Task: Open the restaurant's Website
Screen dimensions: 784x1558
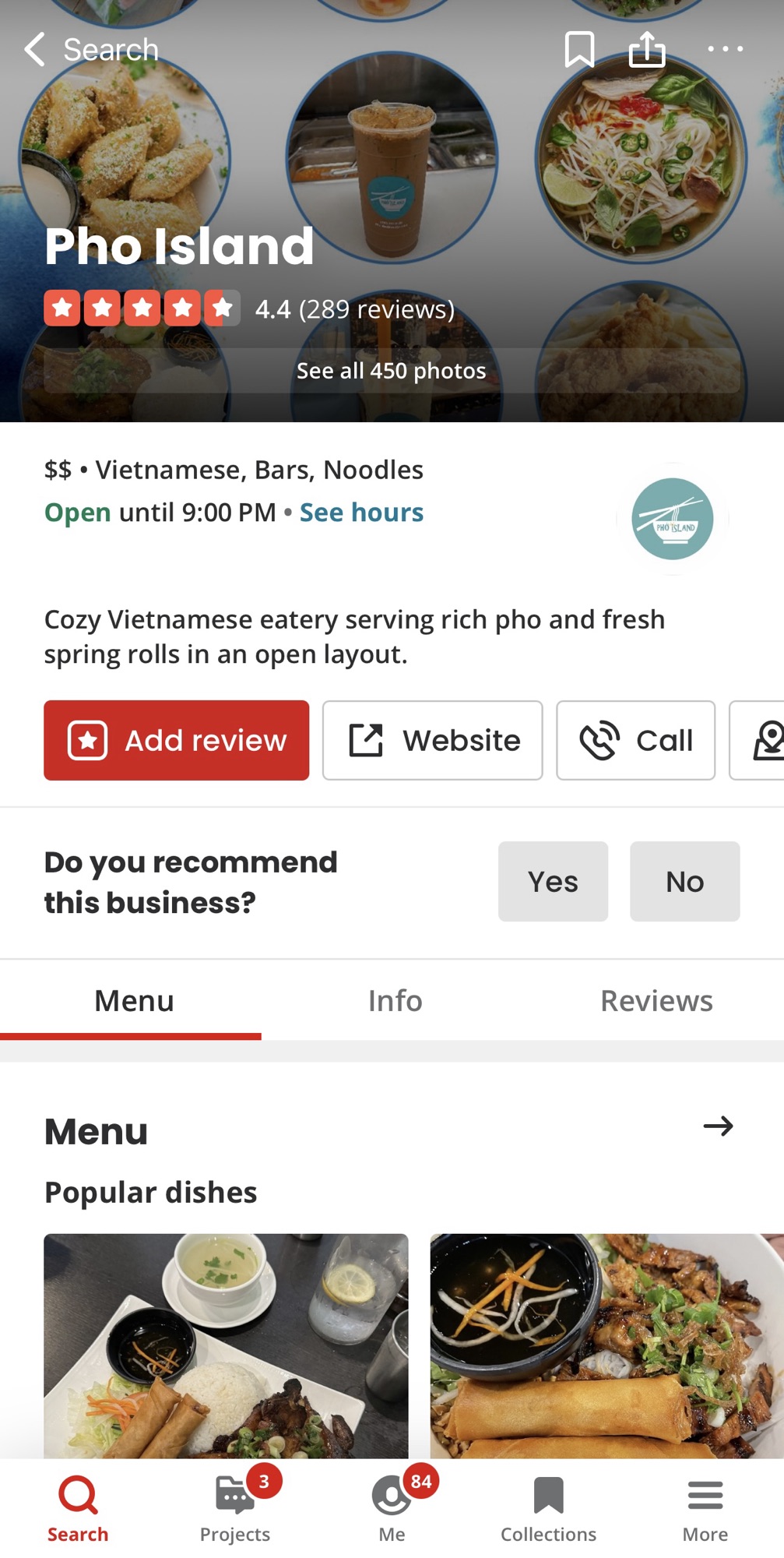Action: tap(433, 740)
